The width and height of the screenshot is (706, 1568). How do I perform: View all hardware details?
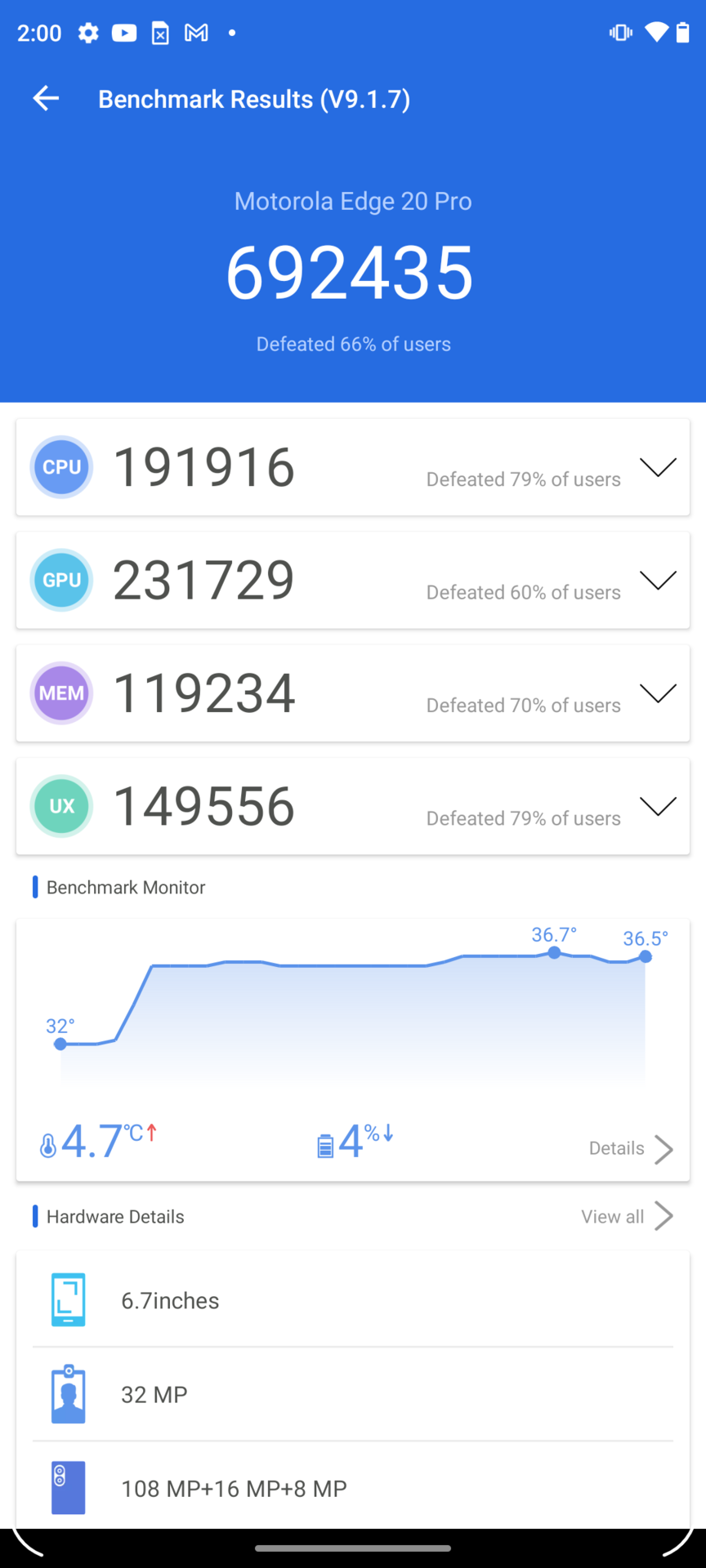coord(626,1216)
